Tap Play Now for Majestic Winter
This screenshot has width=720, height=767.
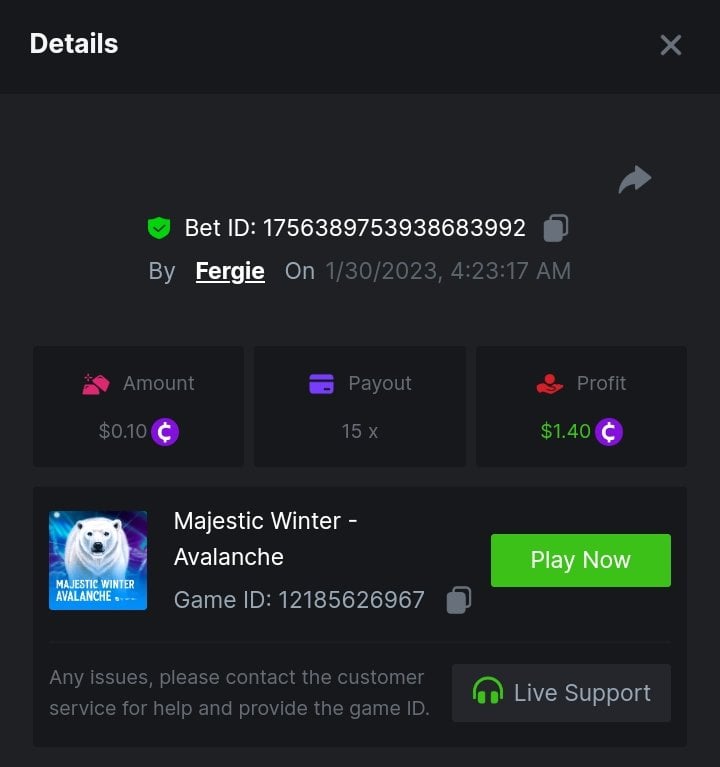580,560
